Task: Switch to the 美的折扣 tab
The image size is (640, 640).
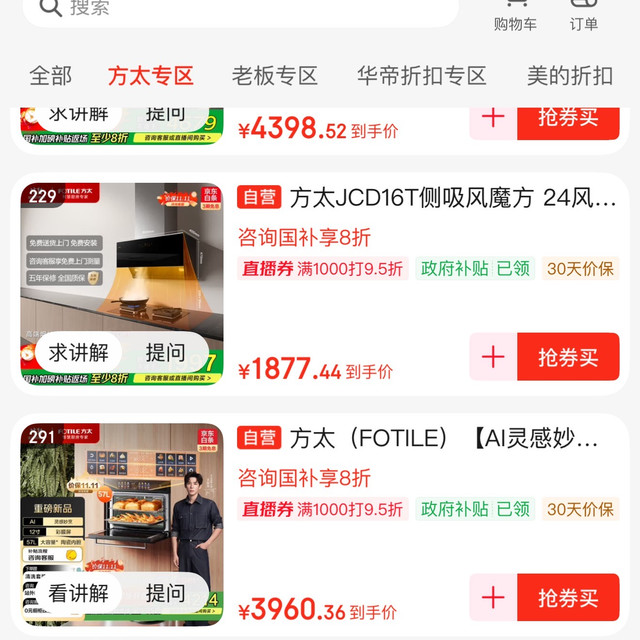Action: point(570,76)
